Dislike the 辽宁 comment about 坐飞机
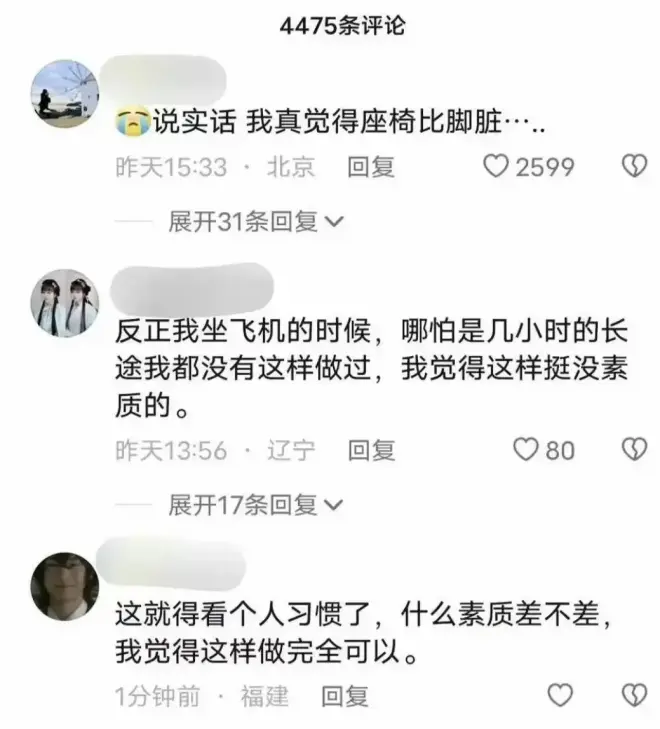Viewport: 660px width, 729px height. [x=634, y=450]
